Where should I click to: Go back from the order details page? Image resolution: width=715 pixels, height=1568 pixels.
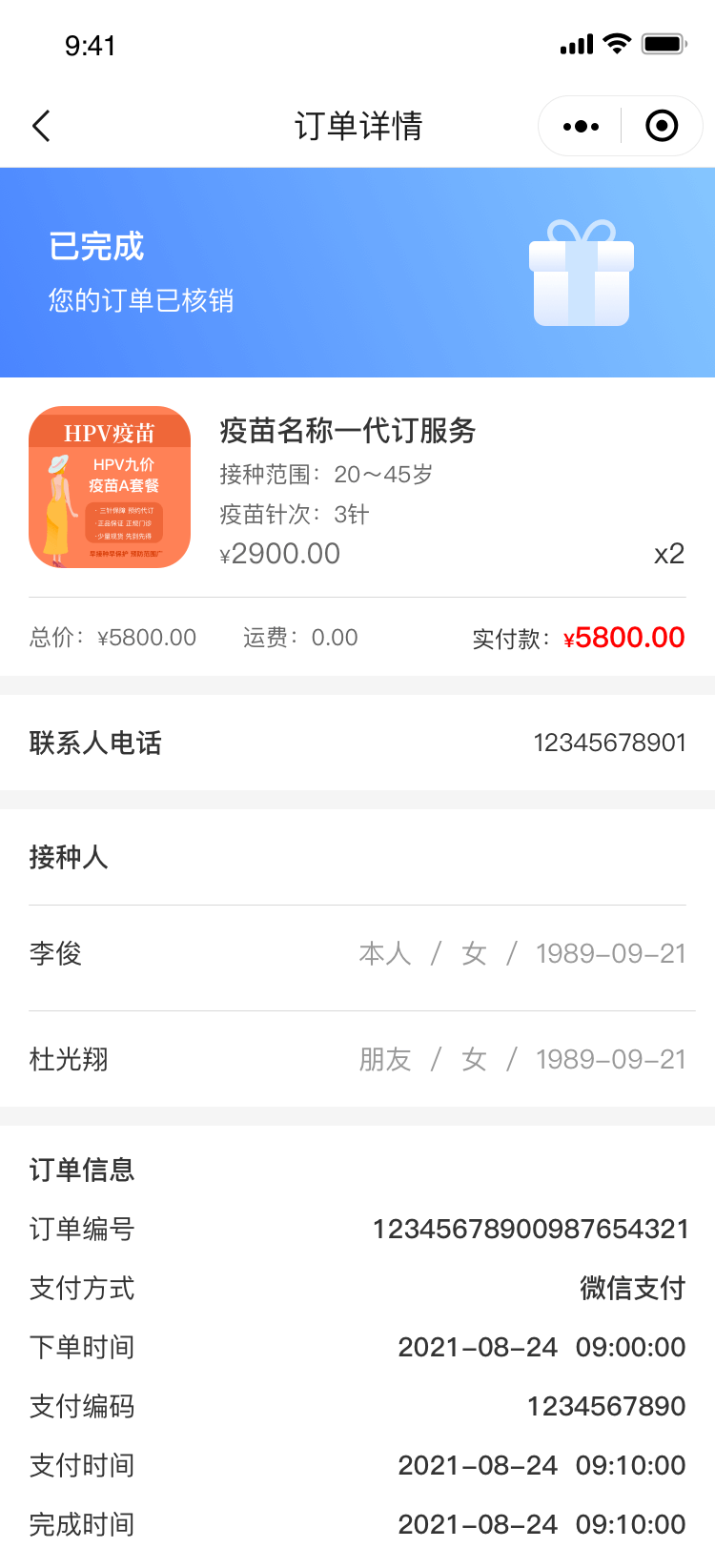point(41,126)
